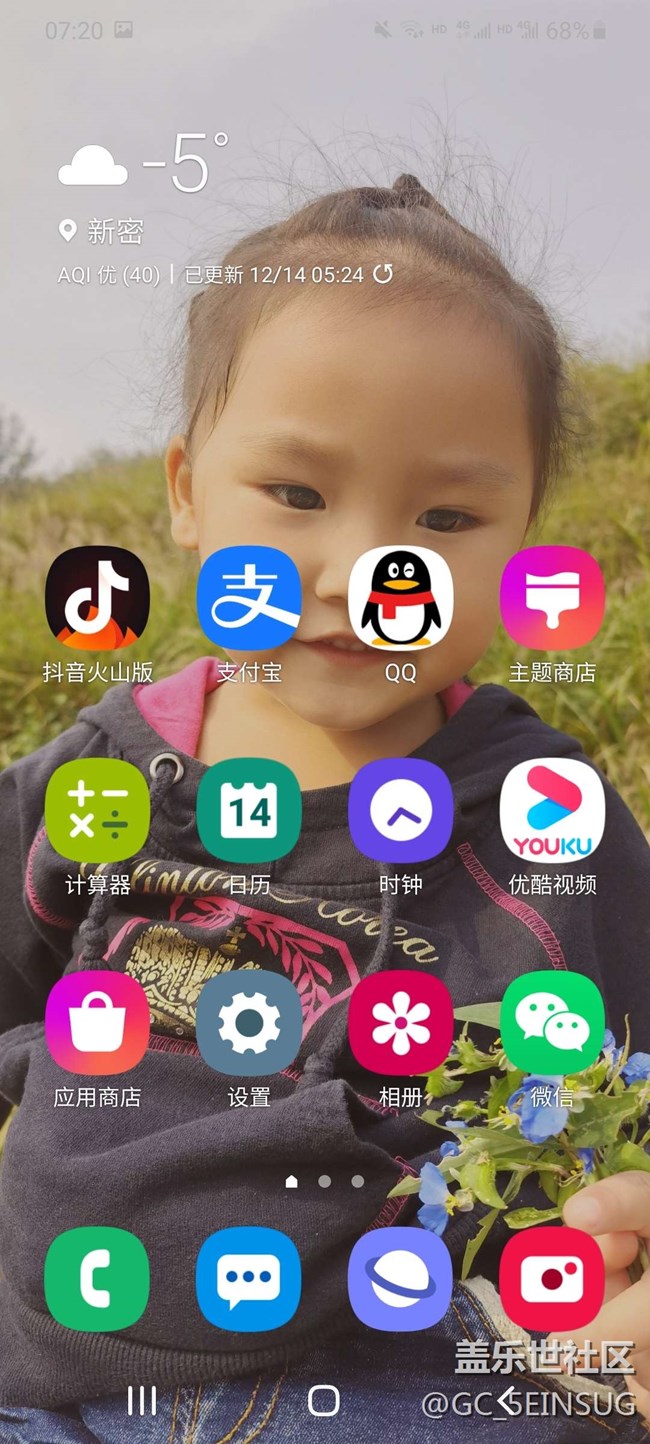Viewport: 650px width, 1444px height.
Task: Open the 应用商店 app store
Action: click(97, 1022)
